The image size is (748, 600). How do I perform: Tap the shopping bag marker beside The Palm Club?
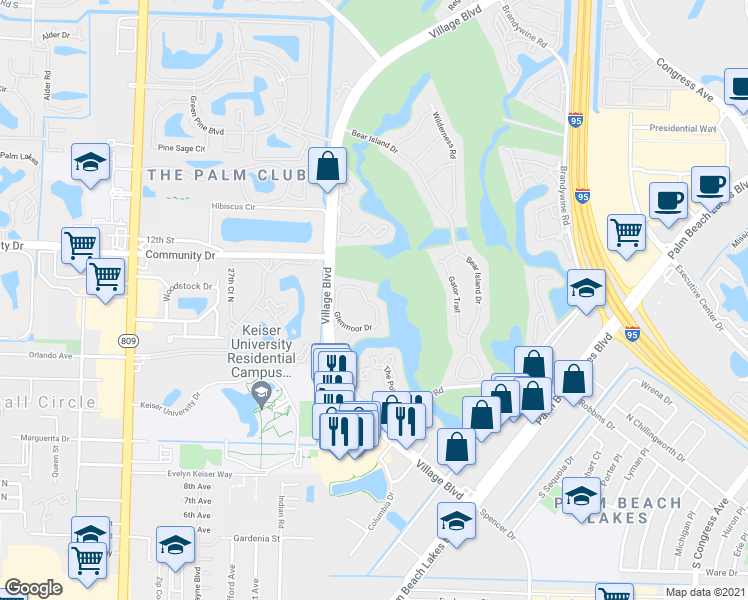pyautogui.click(x=327, y=169)
